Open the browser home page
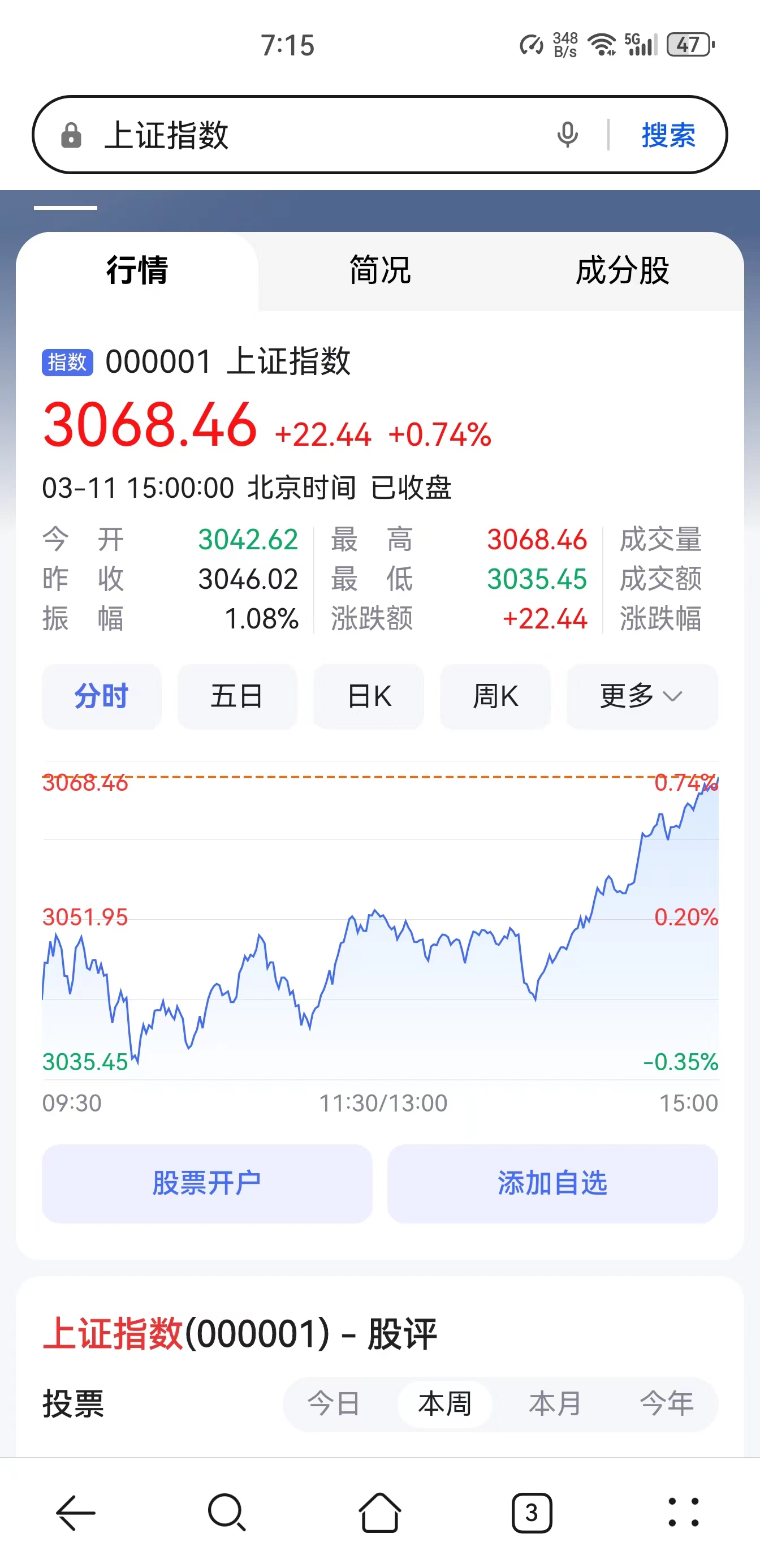Viewport: 760px width, 1568px height. [x=379, y=1513]
